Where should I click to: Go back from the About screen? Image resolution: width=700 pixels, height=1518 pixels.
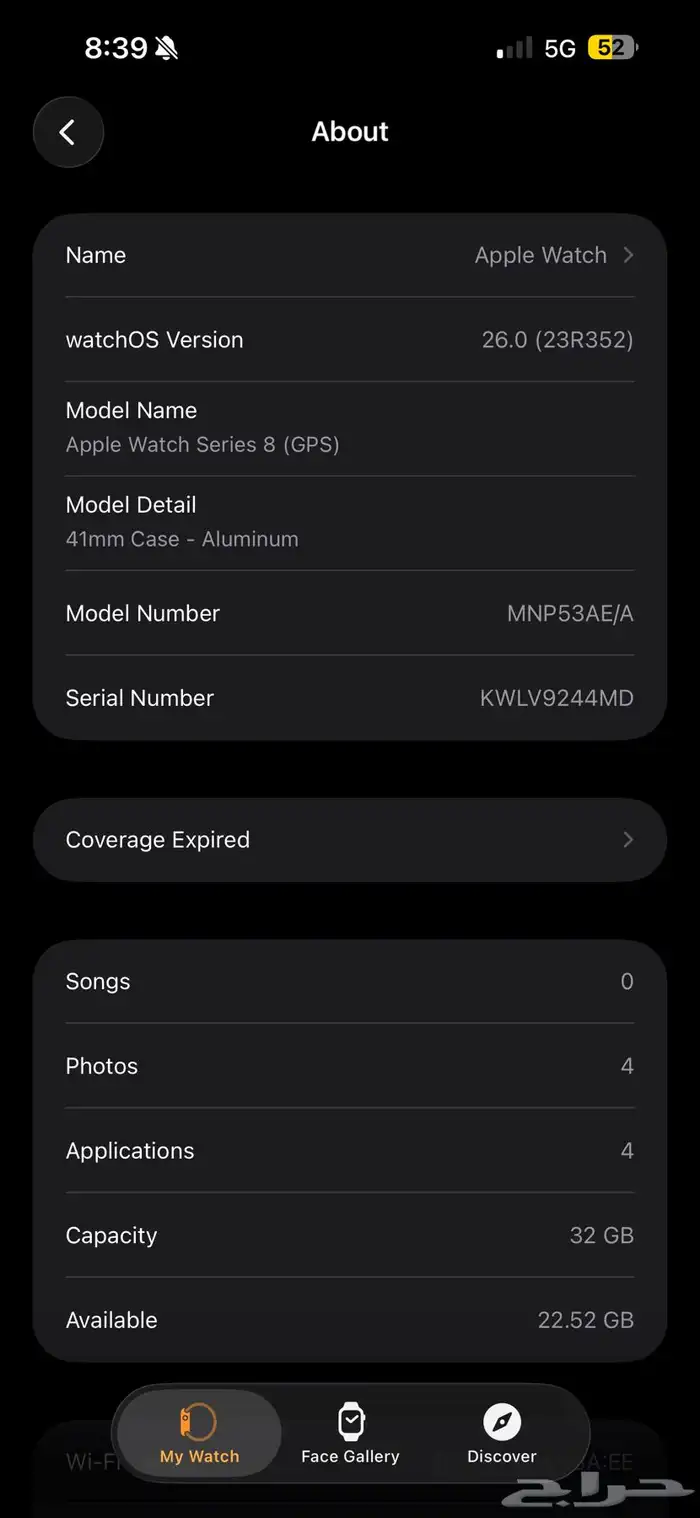(x=68, y=132)
